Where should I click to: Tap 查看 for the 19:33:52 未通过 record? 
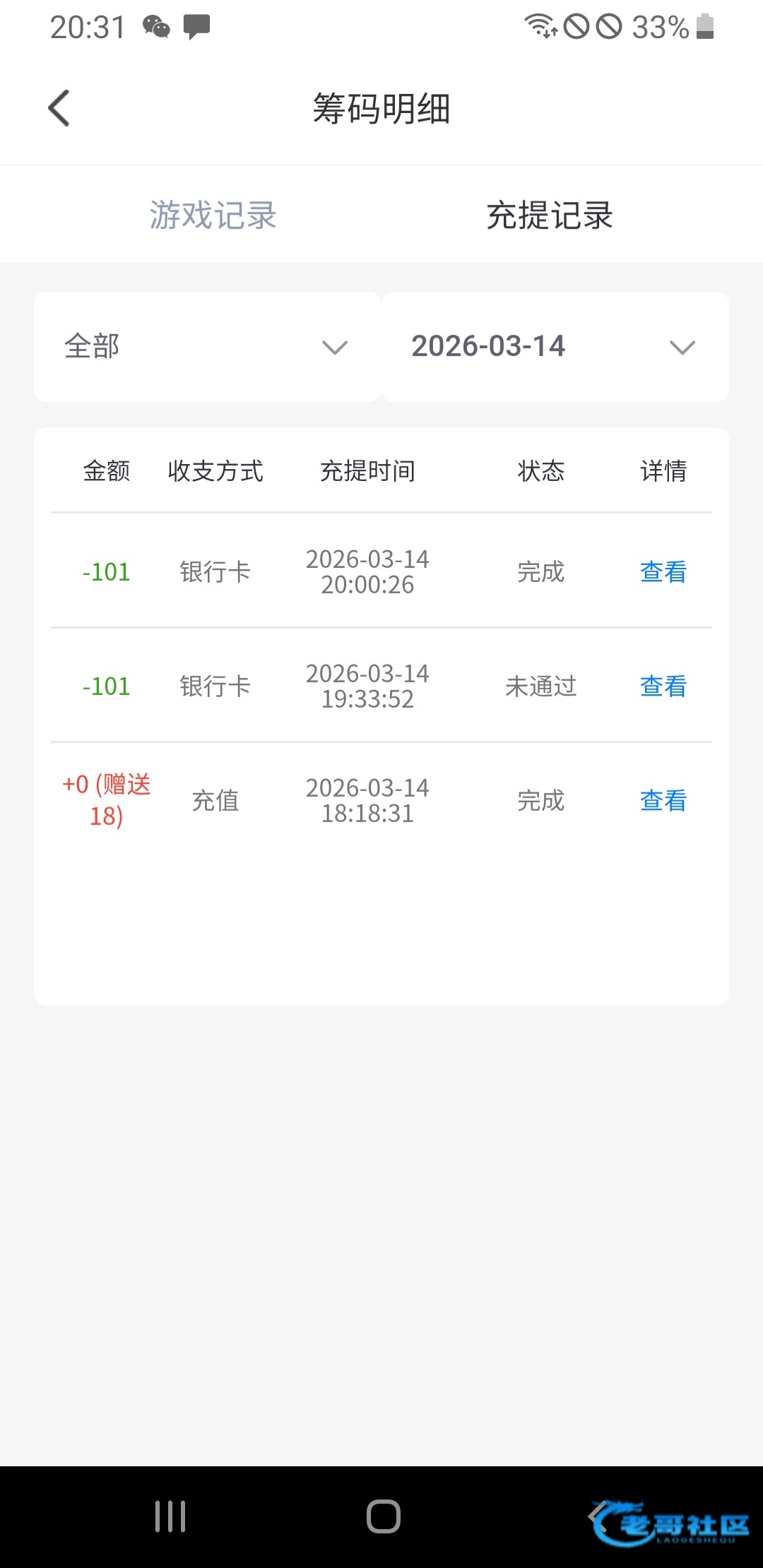coord(663,686)
